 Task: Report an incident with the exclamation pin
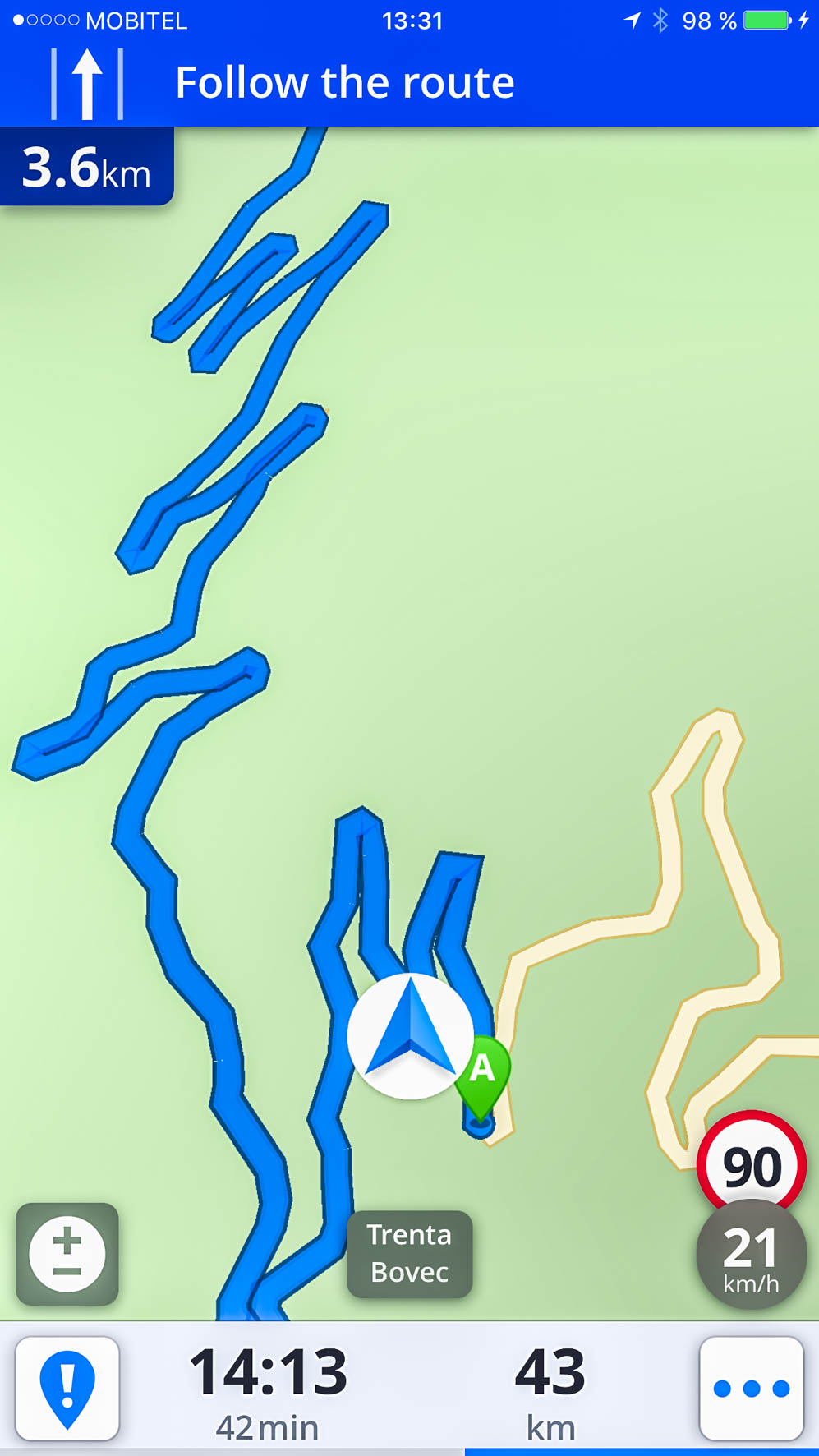pyautogui.click(x=67, y=1388)
